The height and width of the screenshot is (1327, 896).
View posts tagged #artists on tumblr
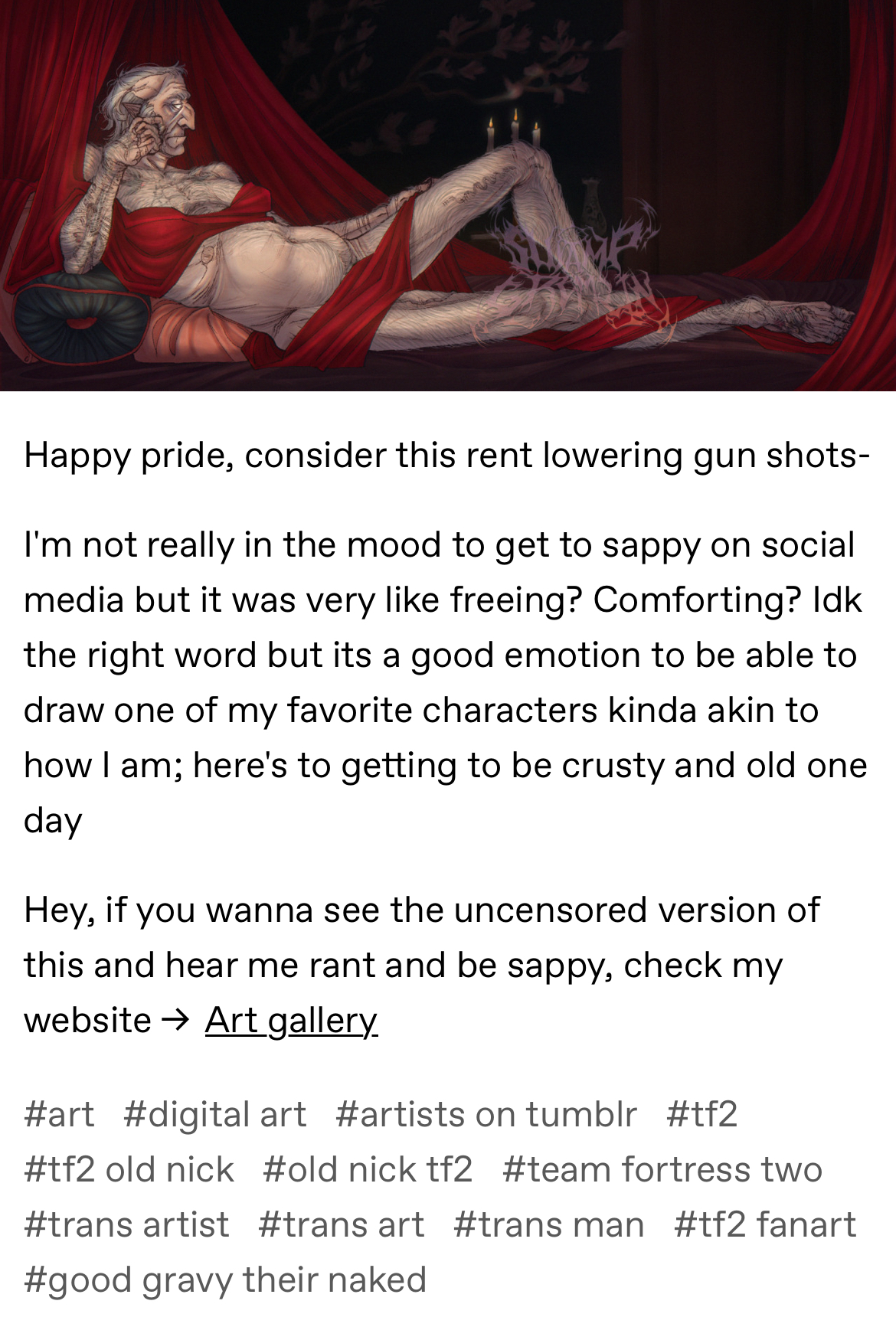pos(486,1114)
